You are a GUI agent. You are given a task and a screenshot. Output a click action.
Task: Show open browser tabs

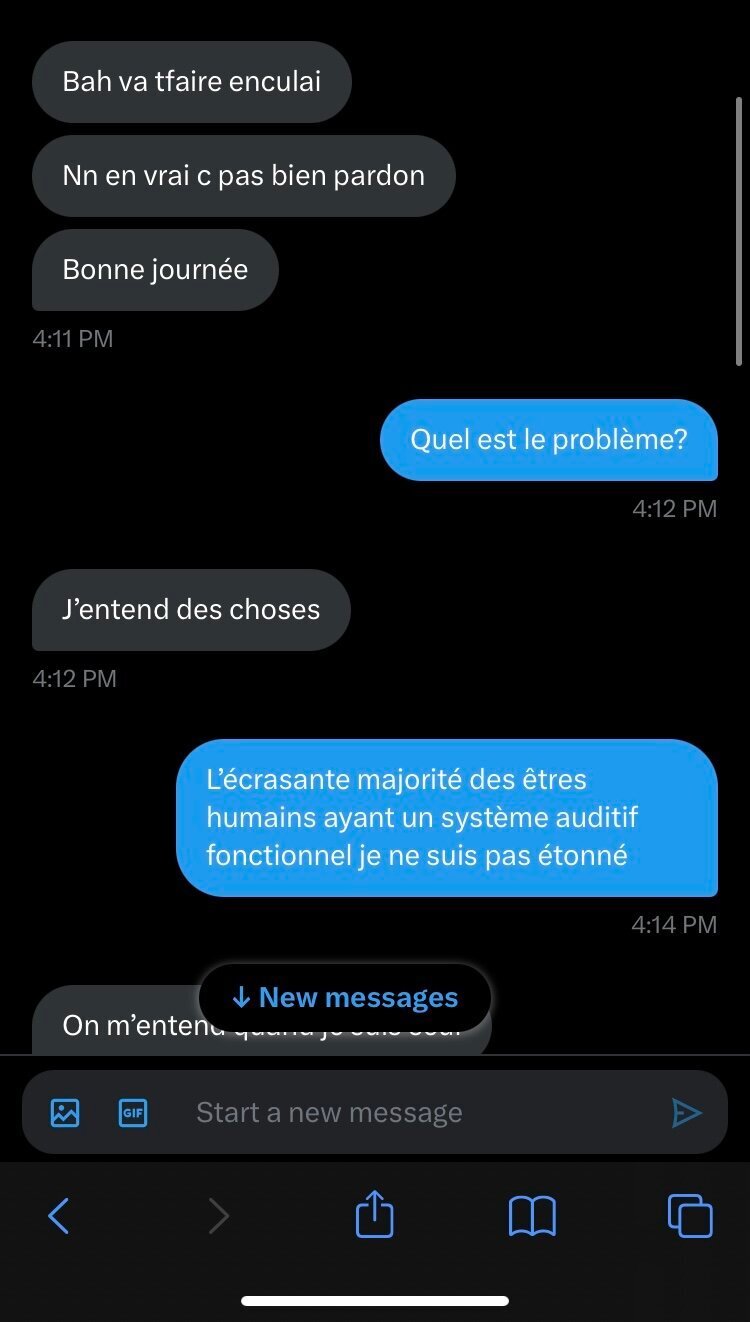(x=690, y=1216)
